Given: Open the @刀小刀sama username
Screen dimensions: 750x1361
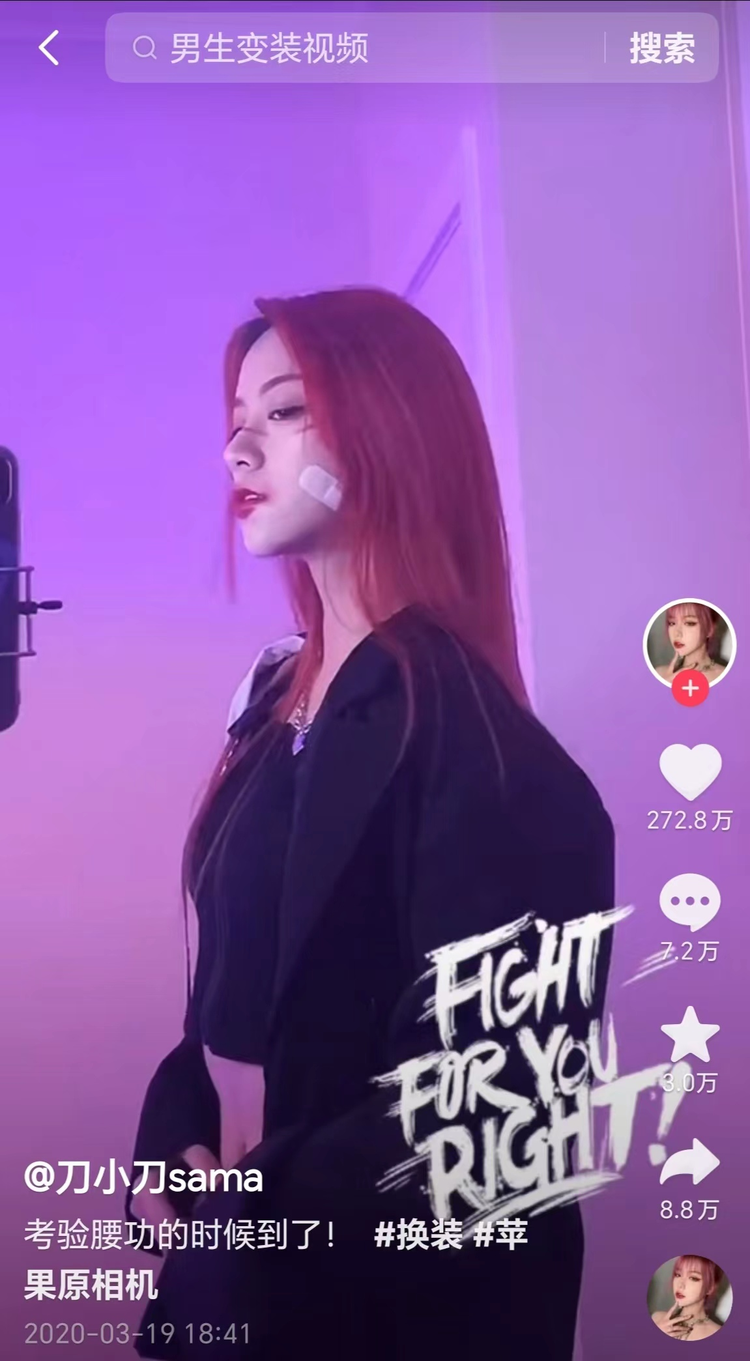Looking at the screenshot, I should [x=144, y=1178].
